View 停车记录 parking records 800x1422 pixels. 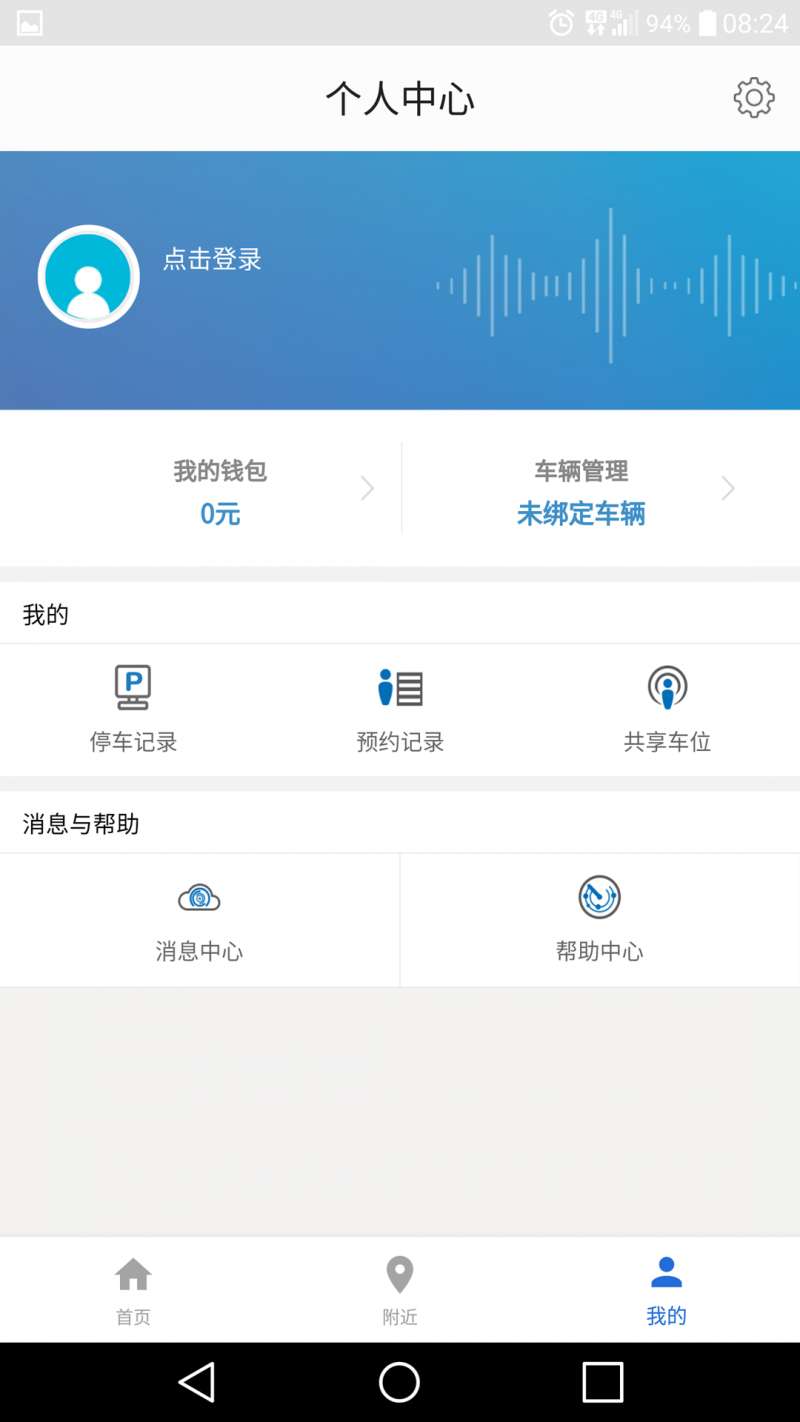(x=133, y=709)
